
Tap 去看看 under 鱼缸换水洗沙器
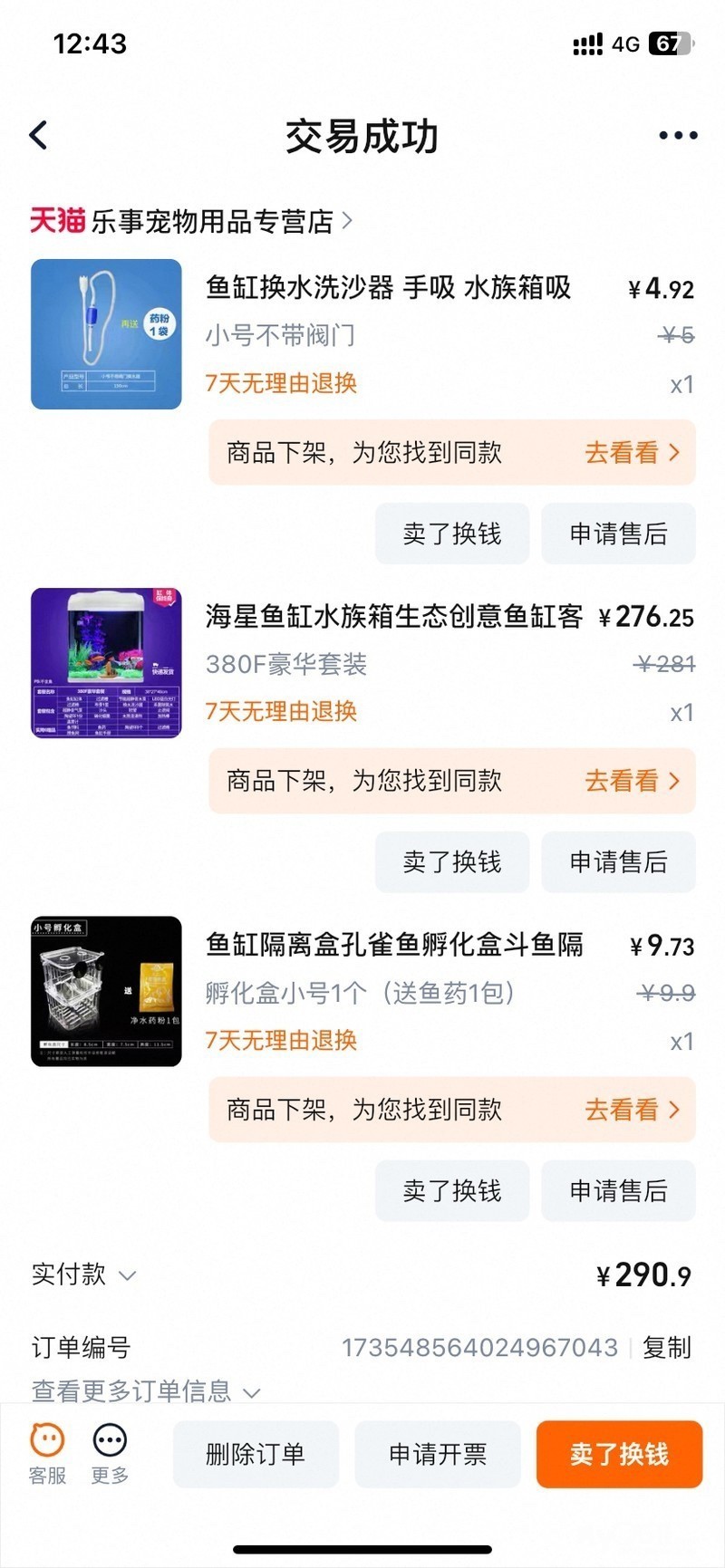(631, 453)
